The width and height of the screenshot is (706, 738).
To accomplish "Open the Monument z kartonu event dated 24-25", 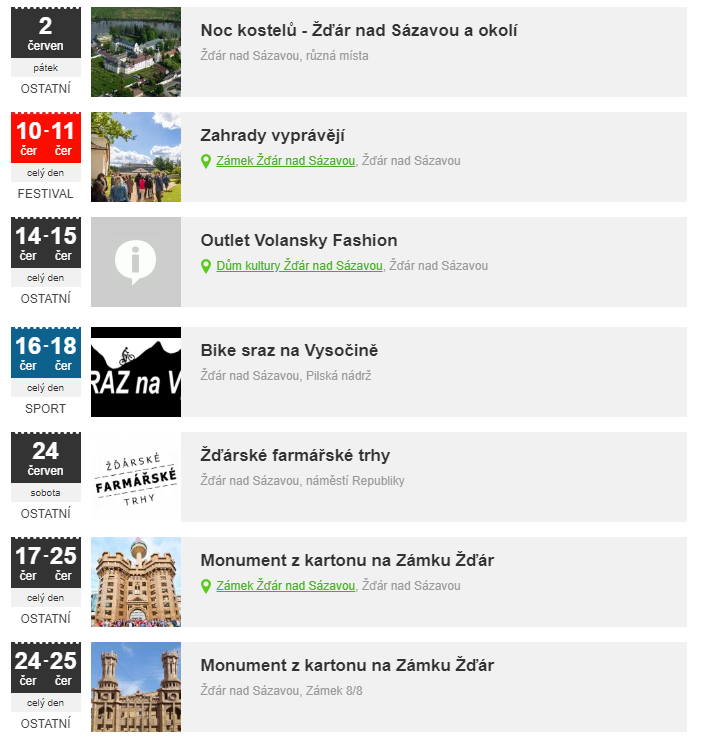I will pos(347,666).
